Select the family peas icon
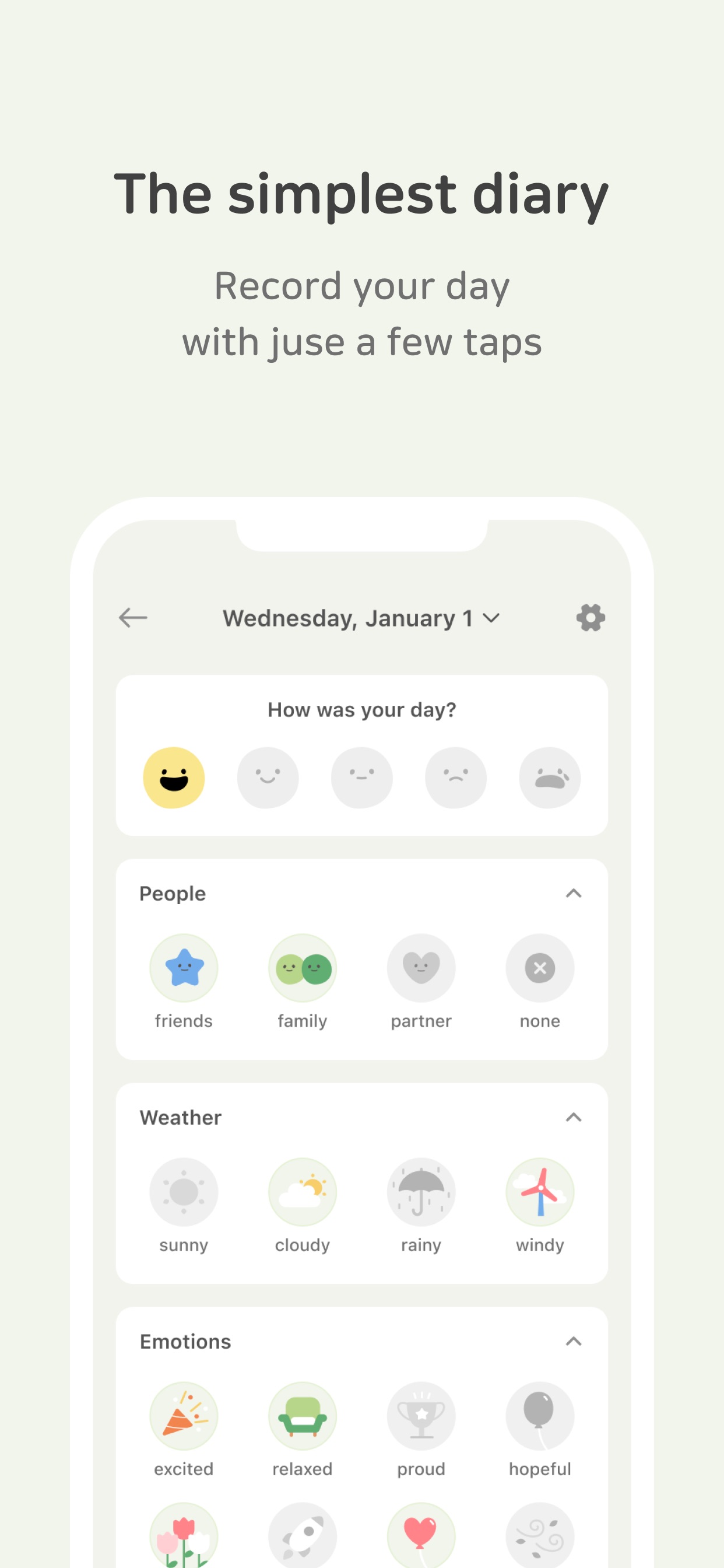Screen dimensions: 724x1568 (x=303, y=968)
